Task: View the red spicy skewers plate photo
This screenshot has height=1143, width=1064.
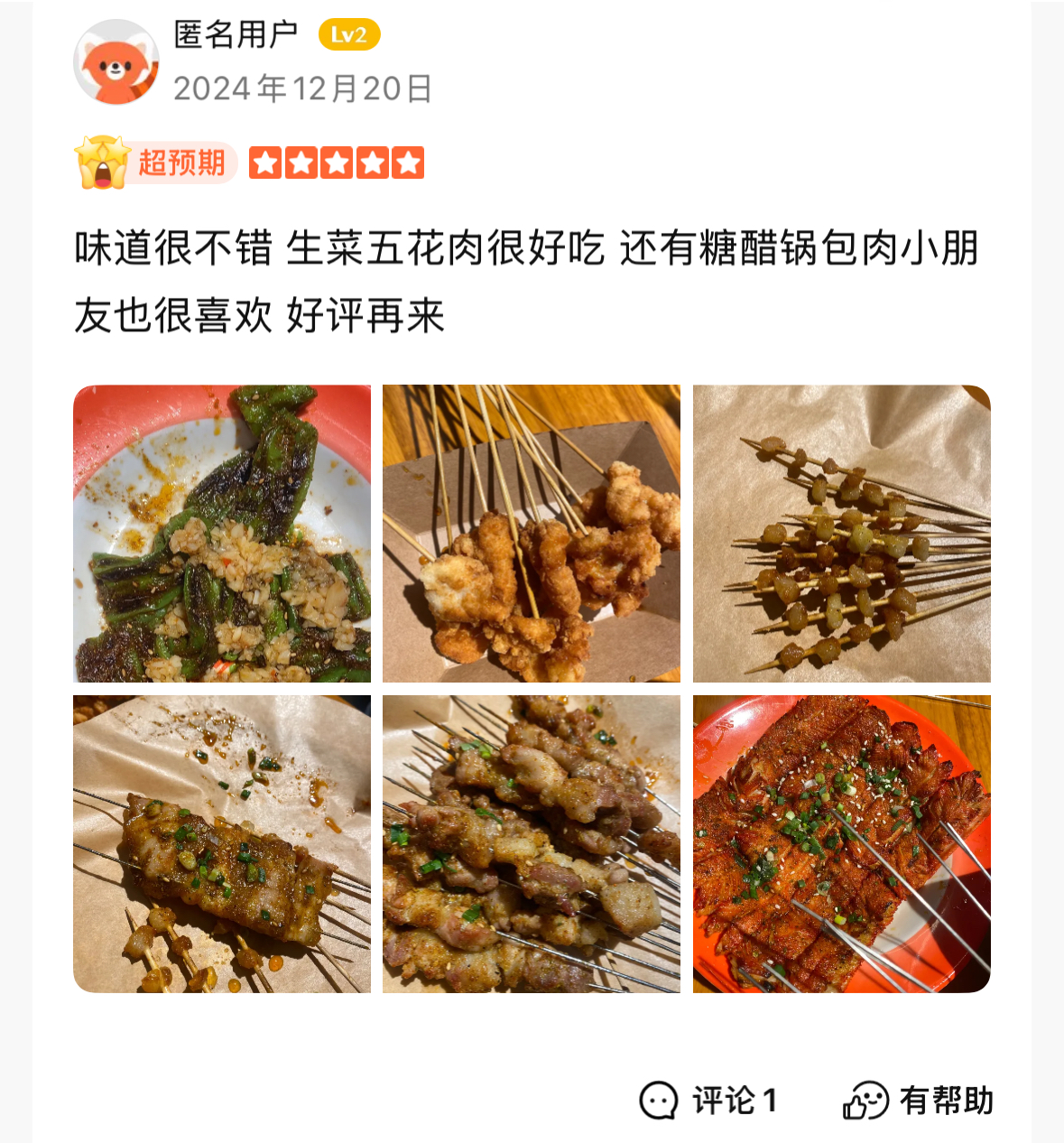Action: click(x=841, y=843)
